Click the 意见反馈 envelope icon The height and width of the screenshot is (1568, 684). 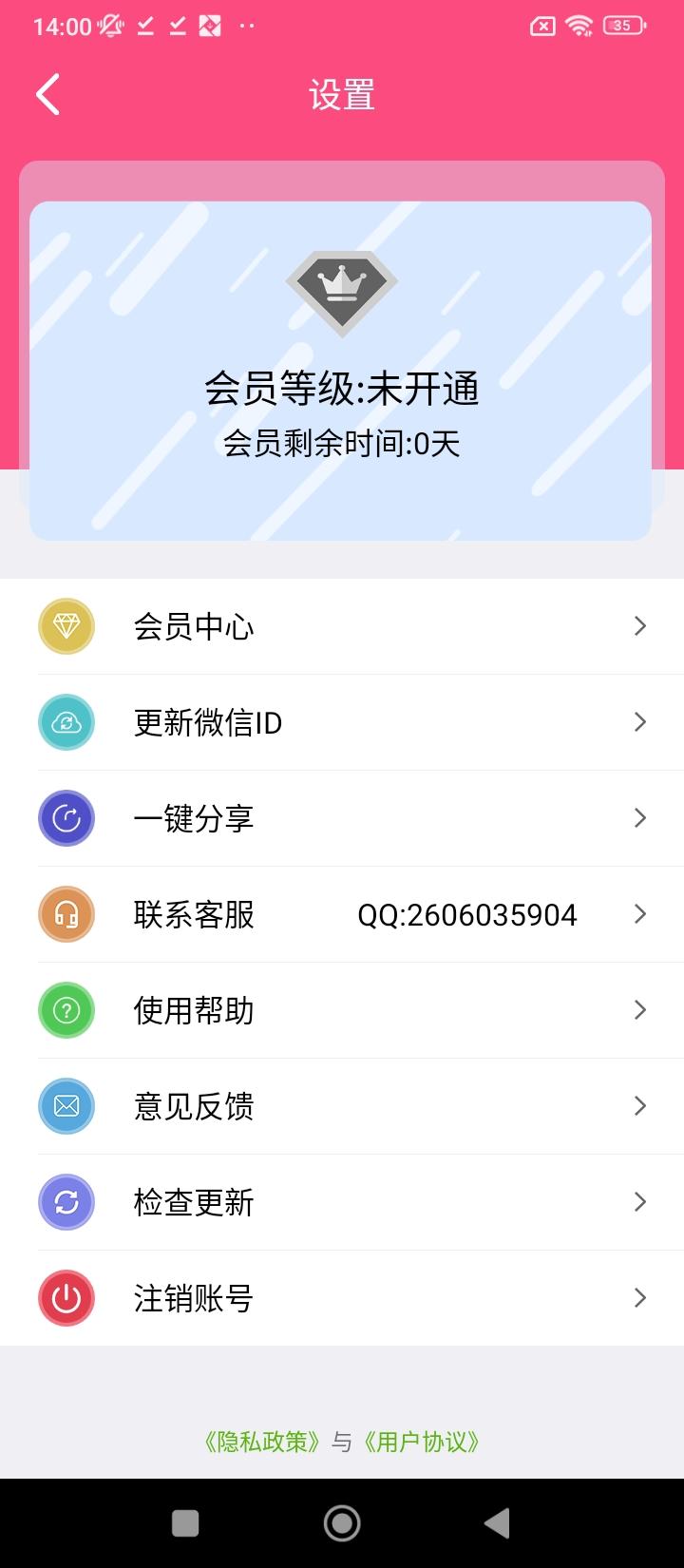point(66,1106)
